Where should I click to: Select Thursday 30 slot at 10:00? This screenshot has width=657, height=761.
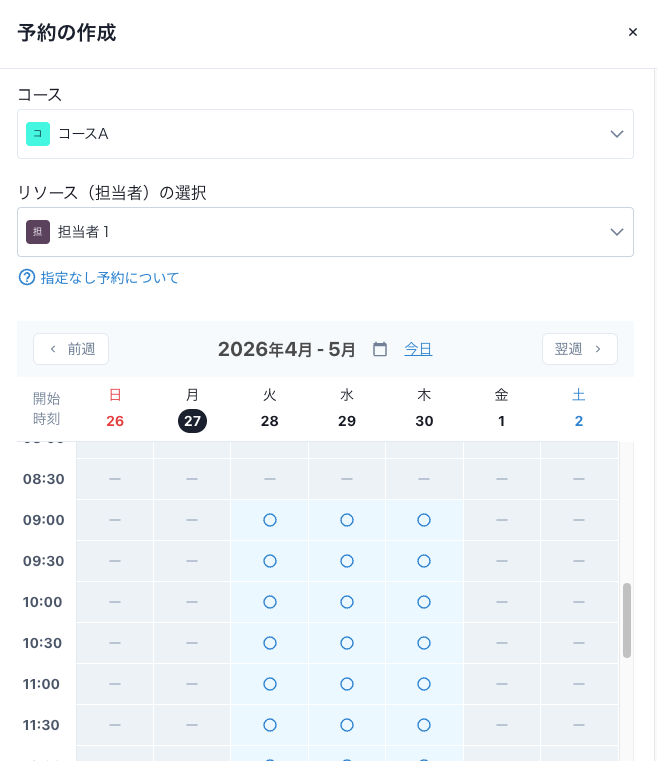424,602
